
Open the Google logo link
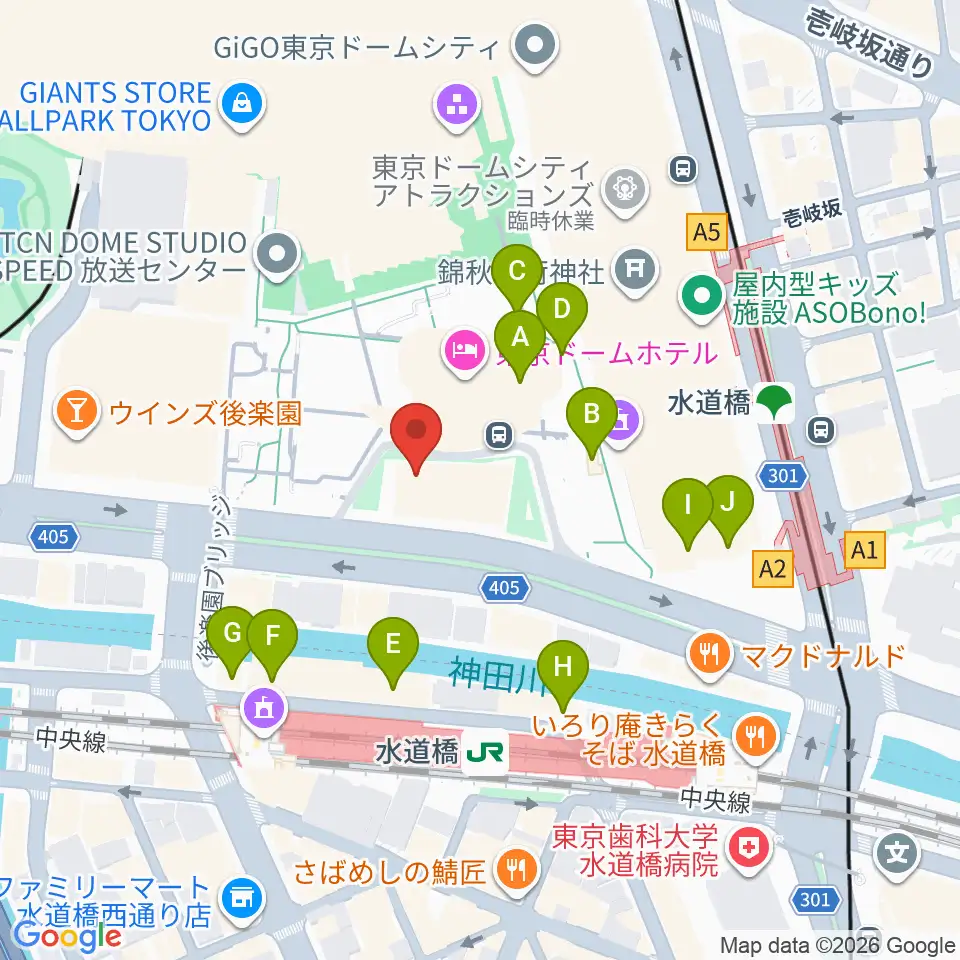67,937
